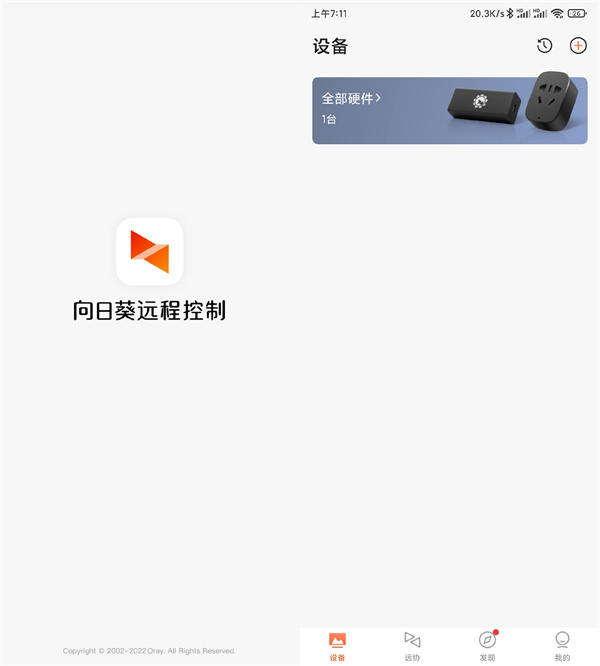This screenshot has width=600, height=666.
Task: Switch to the 设备 tab
Action: point(337,646)
